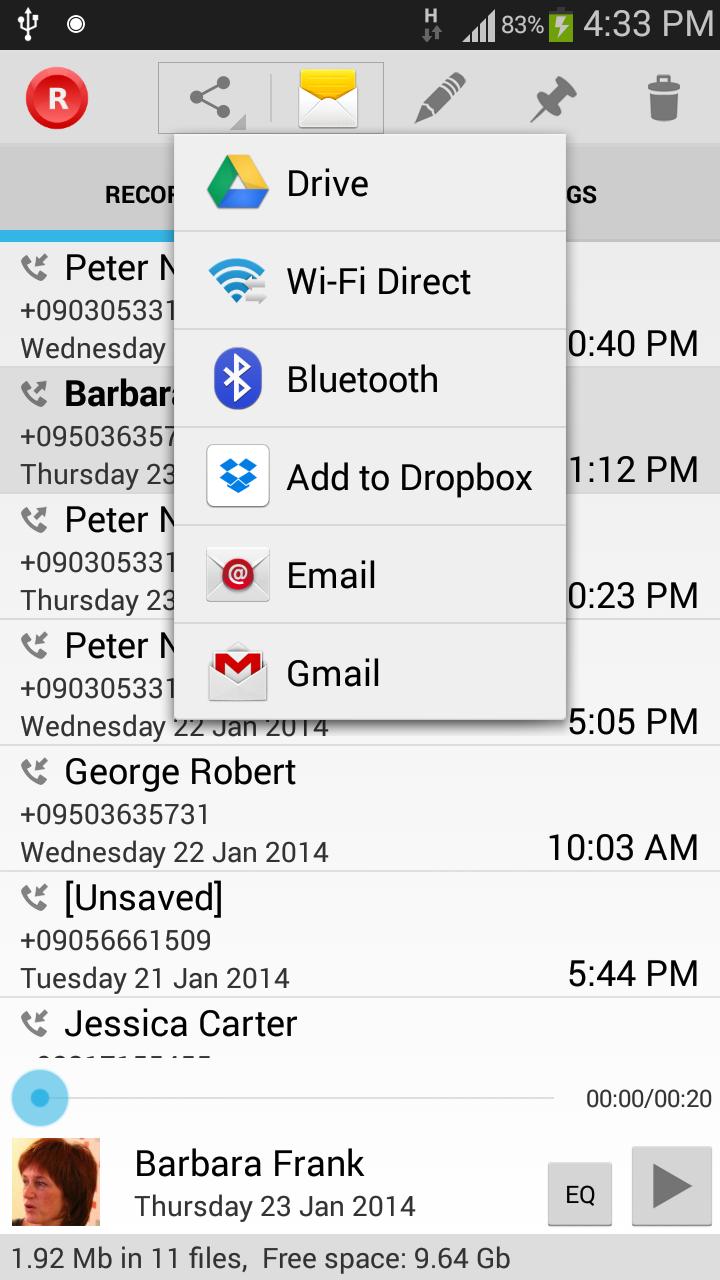Viewport: 720px width, 1280px height.
Task: Tap the red R app icon
Action: click(57, 98)
